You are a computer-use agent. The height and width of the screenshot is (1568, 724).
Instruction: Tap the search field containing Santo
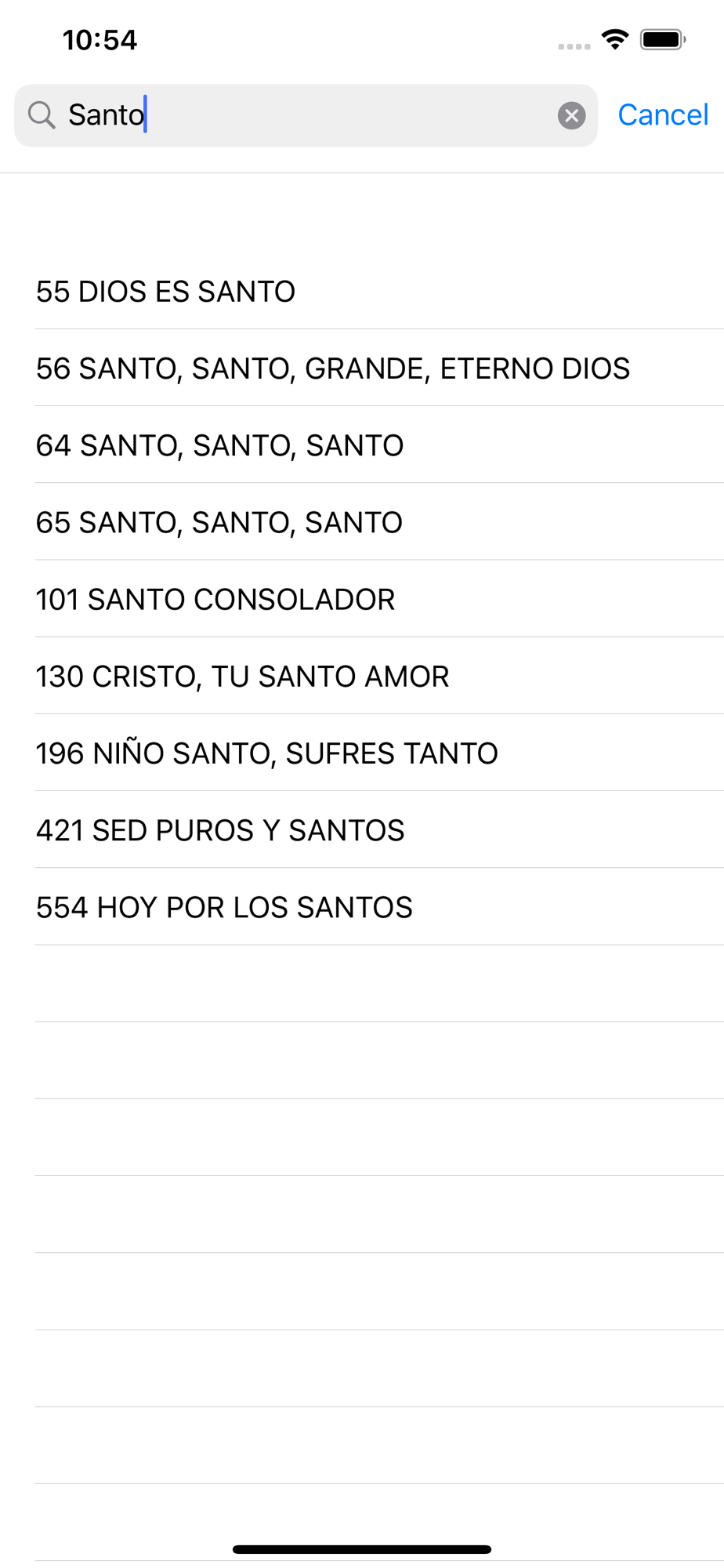pos(306,115)
